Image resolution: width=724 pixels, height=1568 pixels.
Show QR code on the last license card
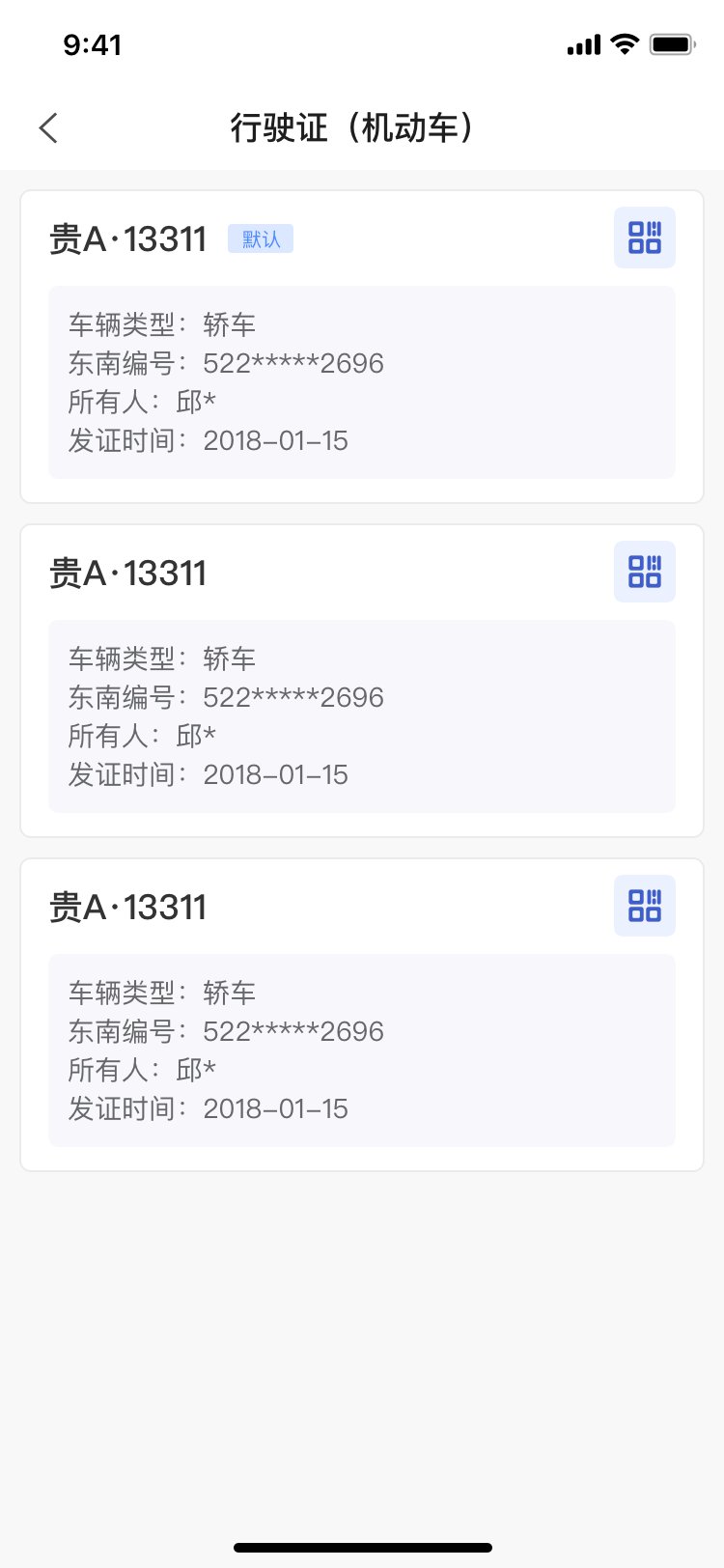click(644, 906)
